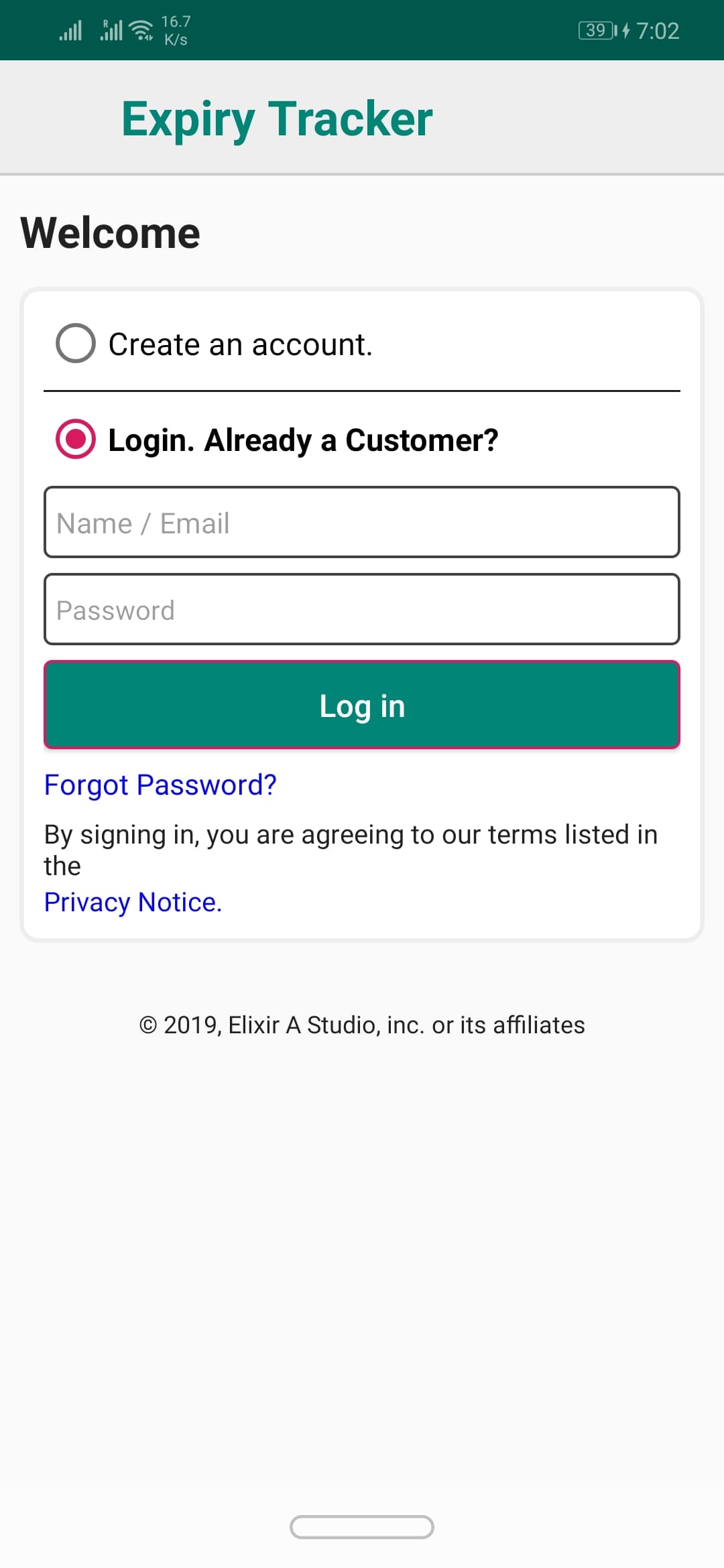Hit the Log in button

[x=362, y=704]
